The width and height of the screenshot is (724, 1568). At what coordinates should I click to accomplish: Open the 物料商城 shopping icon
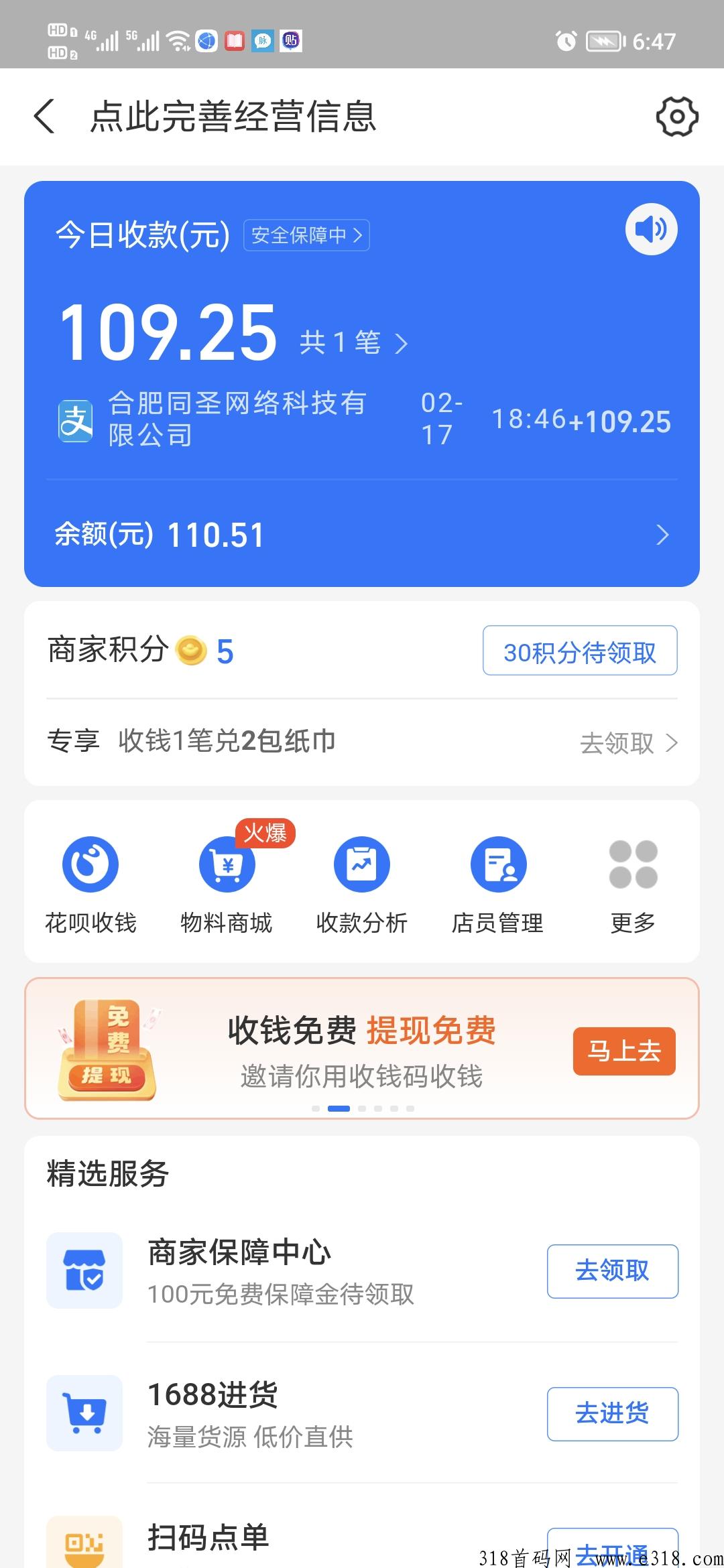click(x=226, y=864)
